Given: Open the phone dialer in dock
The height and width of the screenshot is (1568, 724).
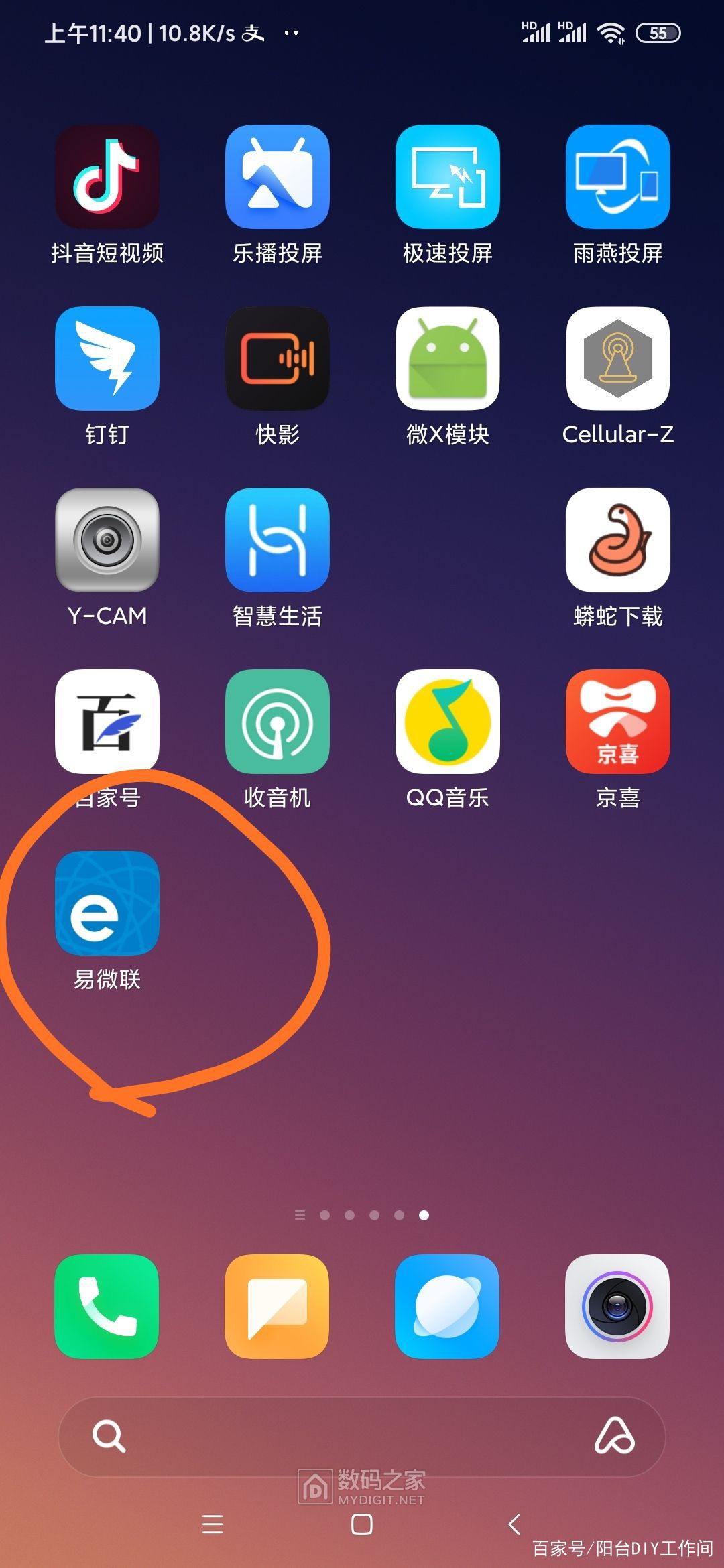Looking at the screenshot, I should [x=107, y=1306].
